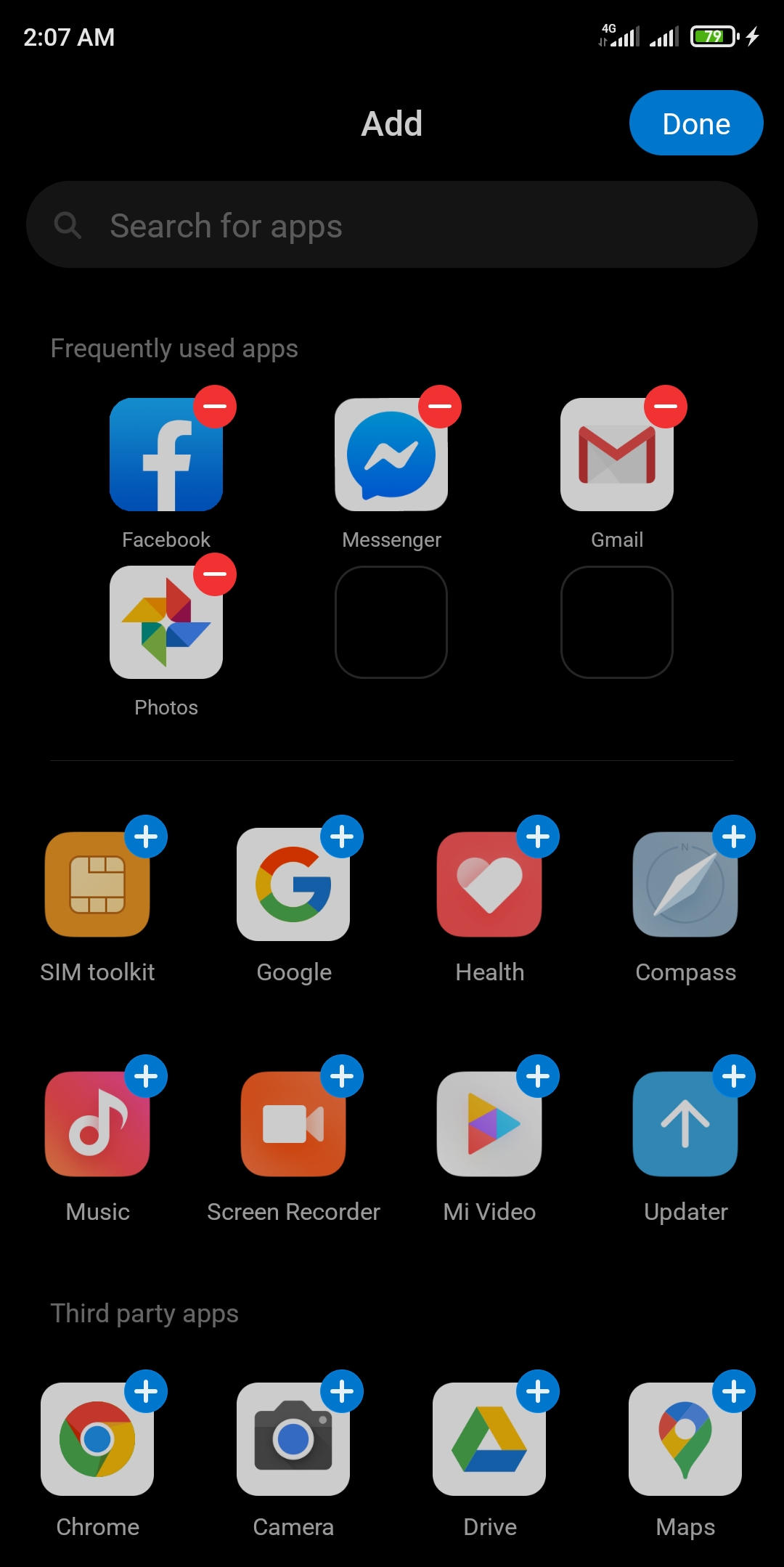Remove Messenger from frequently used apps
784x1567 pixels.
pyautogui.click(x=440, y=407)
